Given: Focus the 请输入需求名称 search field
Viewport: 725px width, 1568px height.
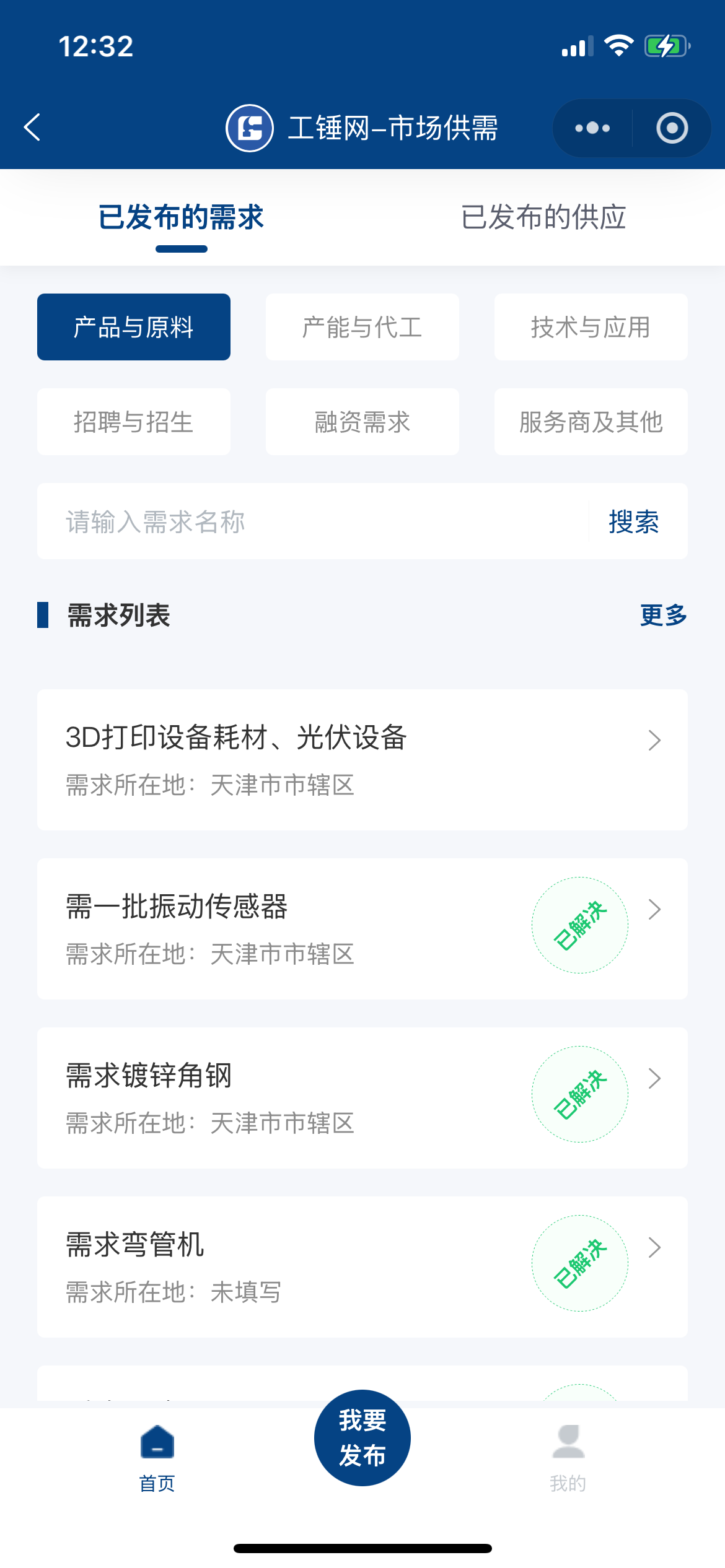Looking at the screenshot, I should 313,521.
